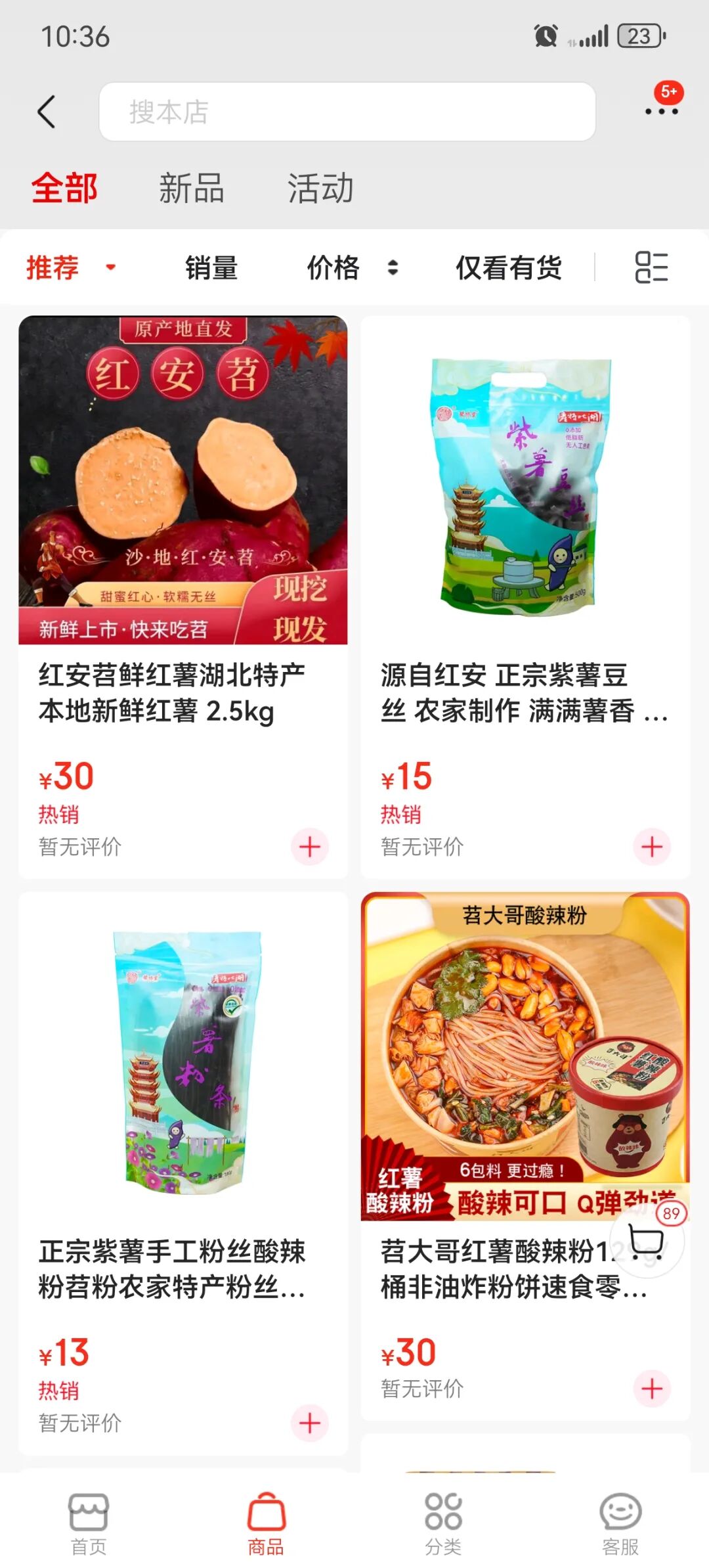Add 紫薯豆丝 priced ¥15 to cart
The height and width of the screenshot is (1568, 709).
pos(652,847)
